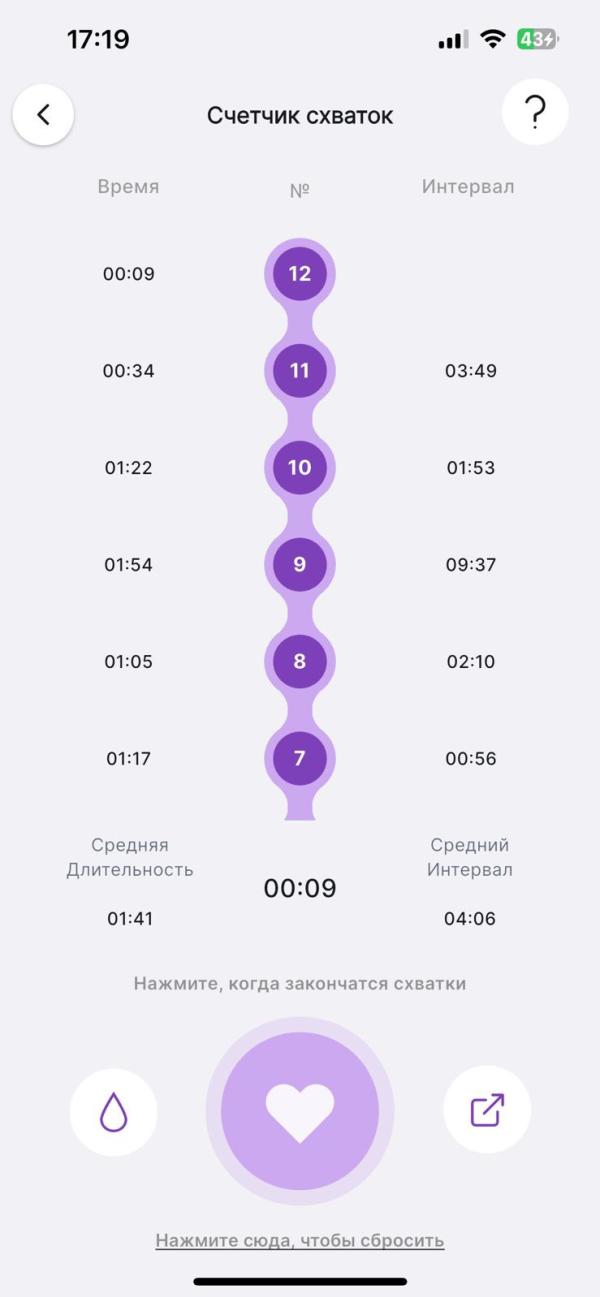Screen dimensions: 600x1297
Task: Open the help question mark button
Action: click(x=535, y=113)
